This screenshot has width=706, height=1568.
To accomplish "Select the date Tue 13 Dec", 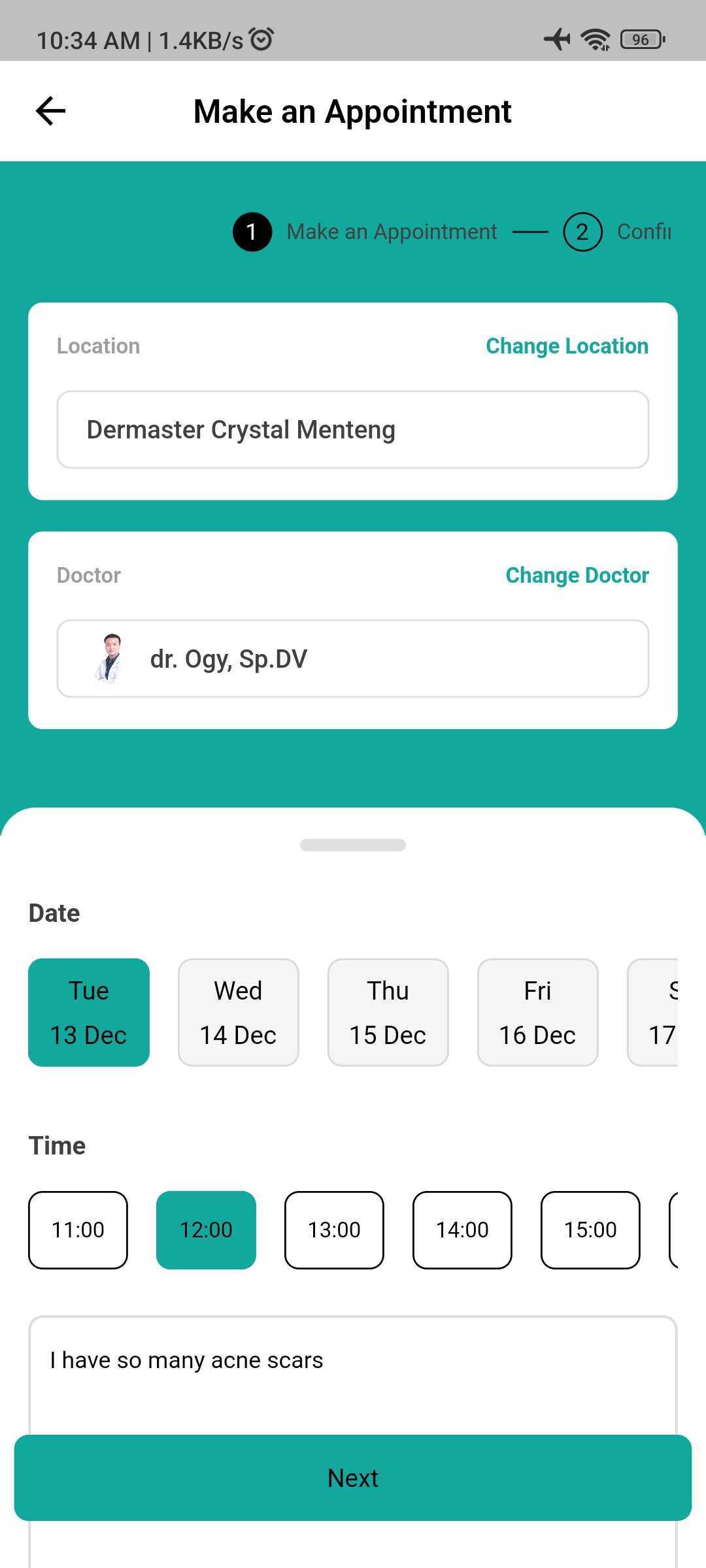I will 89,1013.
